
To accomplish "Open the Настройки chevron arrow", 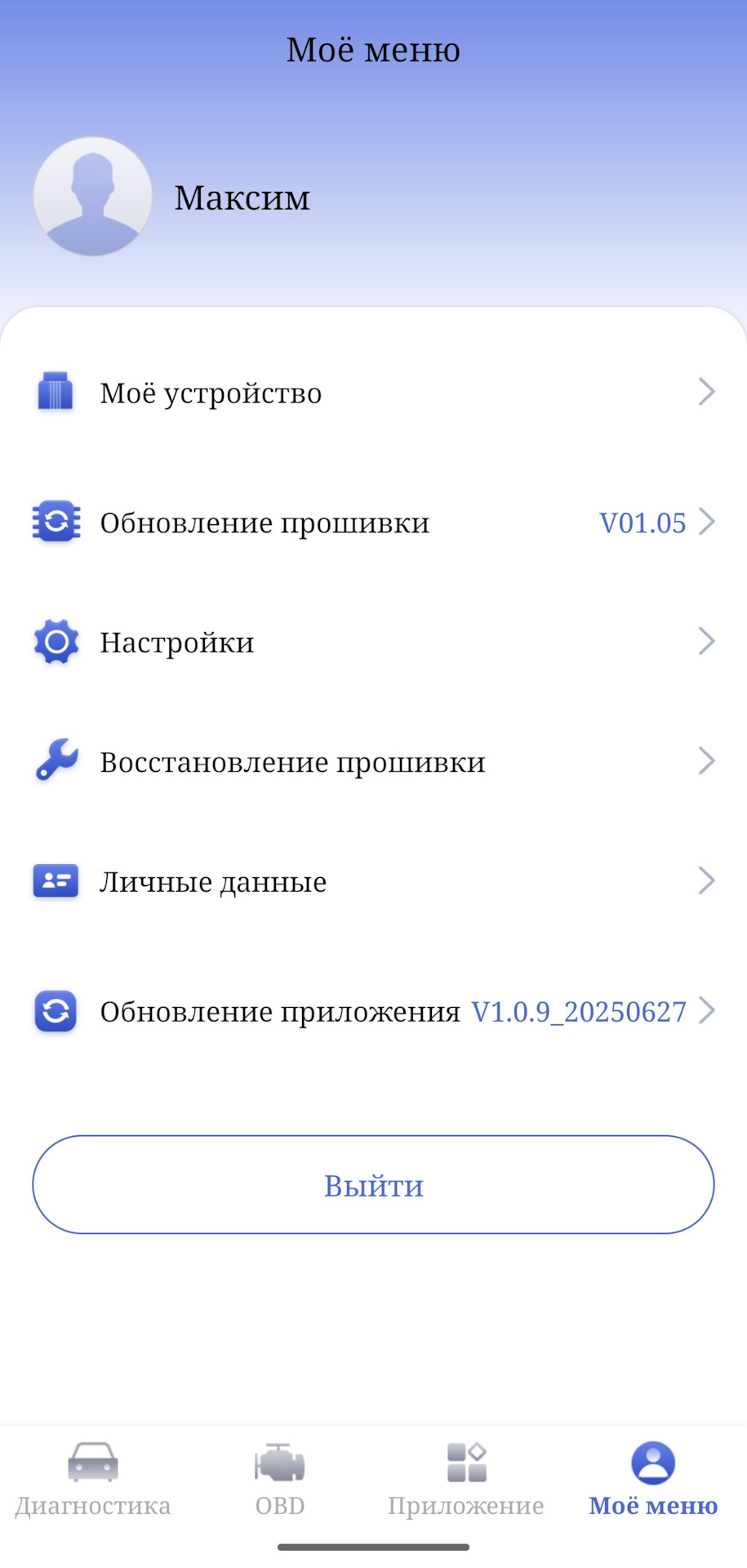I will coord(707,642).
